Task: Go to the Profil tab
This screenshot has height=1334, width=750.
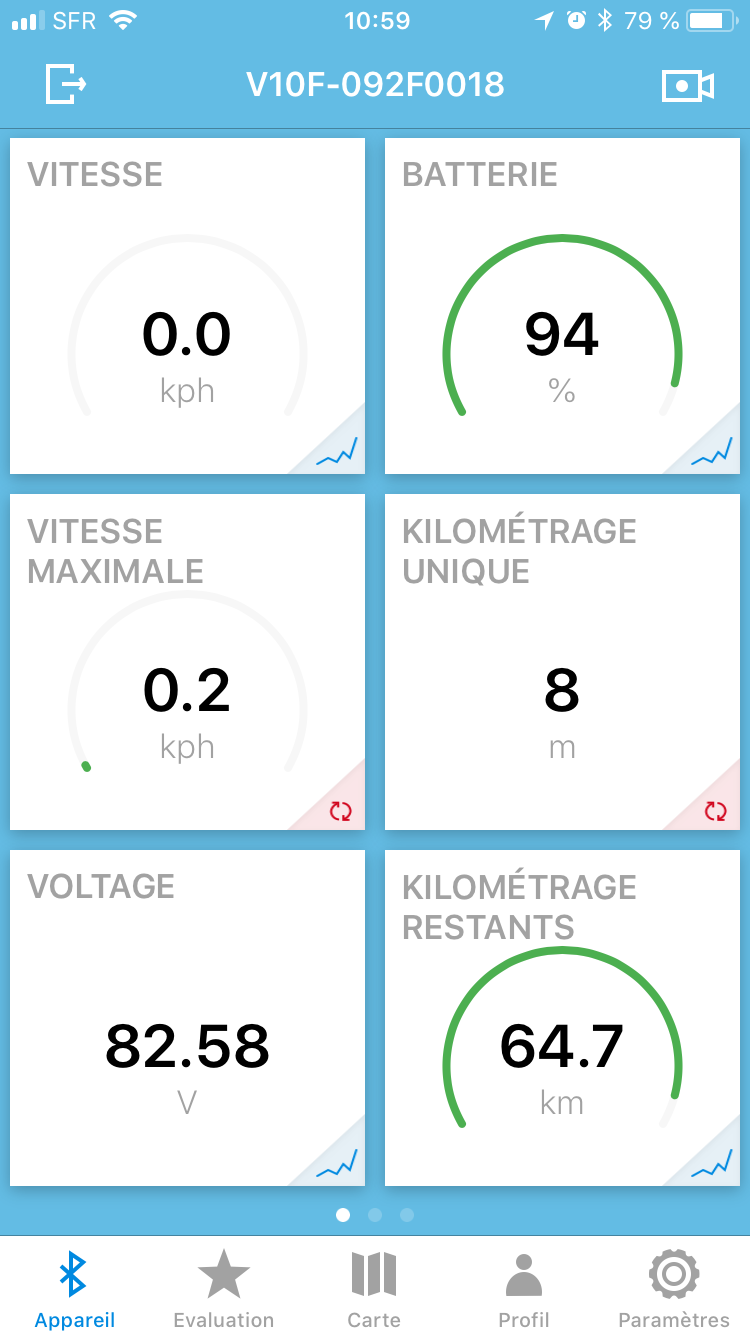Action: pyautogui.click(x=524, y=1290)
